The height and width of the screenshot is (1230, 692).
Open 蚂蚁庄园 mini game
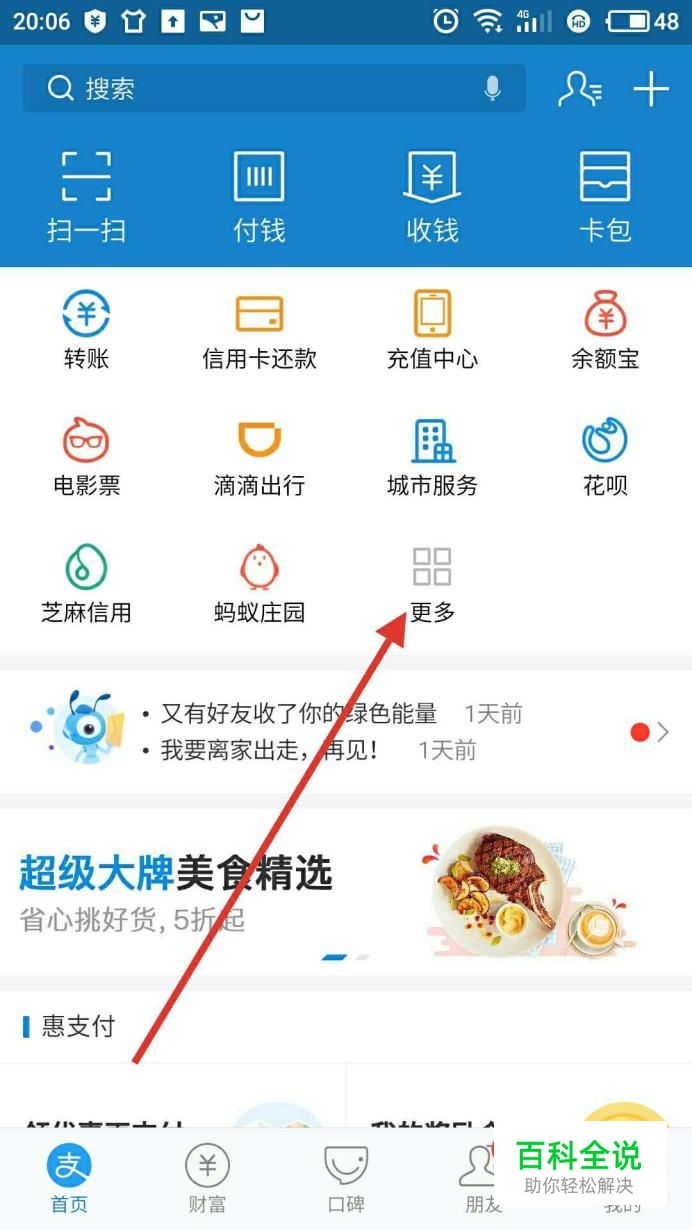tap(259, 584)
